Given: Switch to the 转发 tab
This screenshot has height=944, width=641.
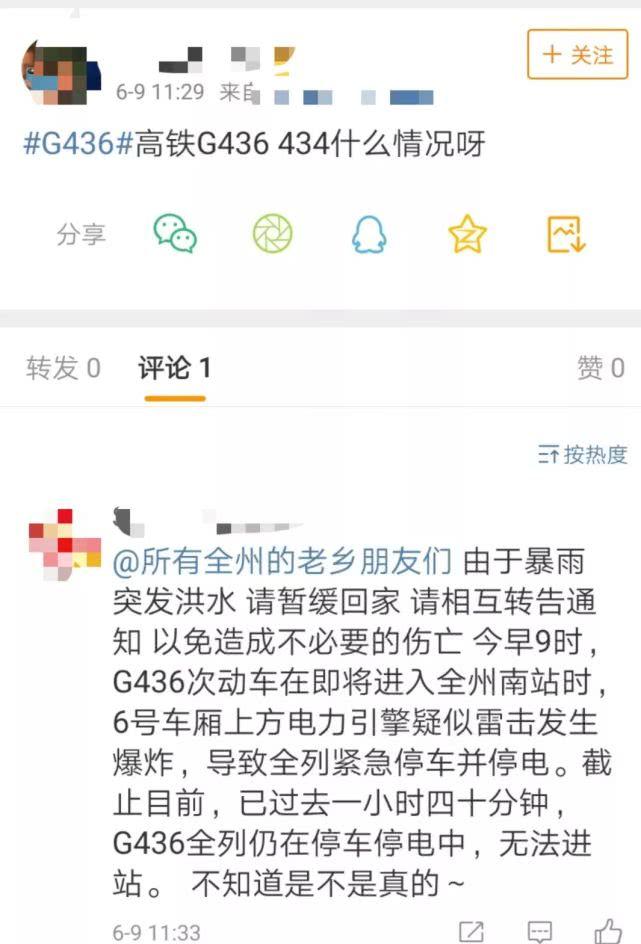Looking at the screenshot, I should [x=63, y=368].
